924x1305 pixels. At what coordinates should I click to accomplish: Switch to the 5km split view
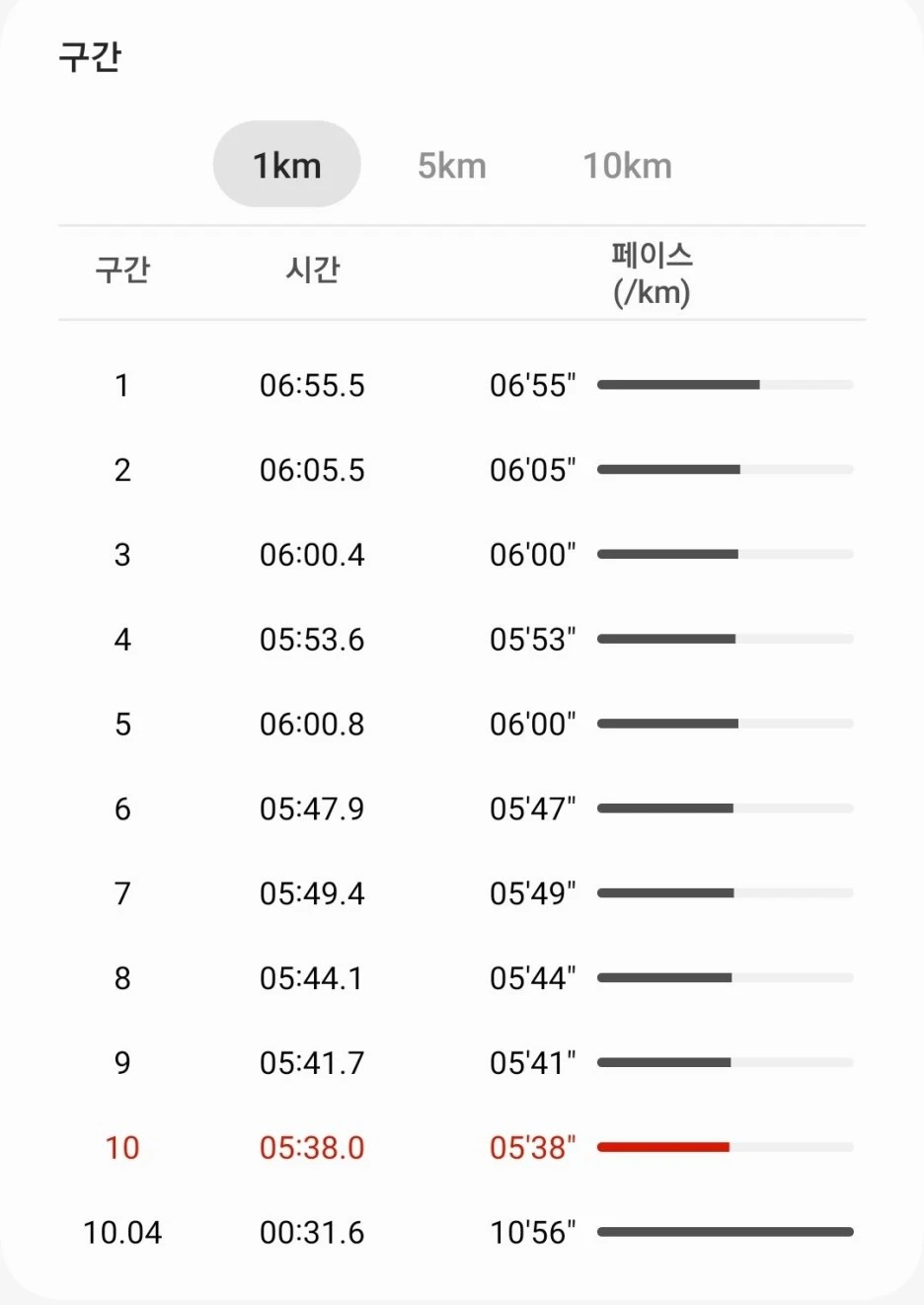(452, 166)
